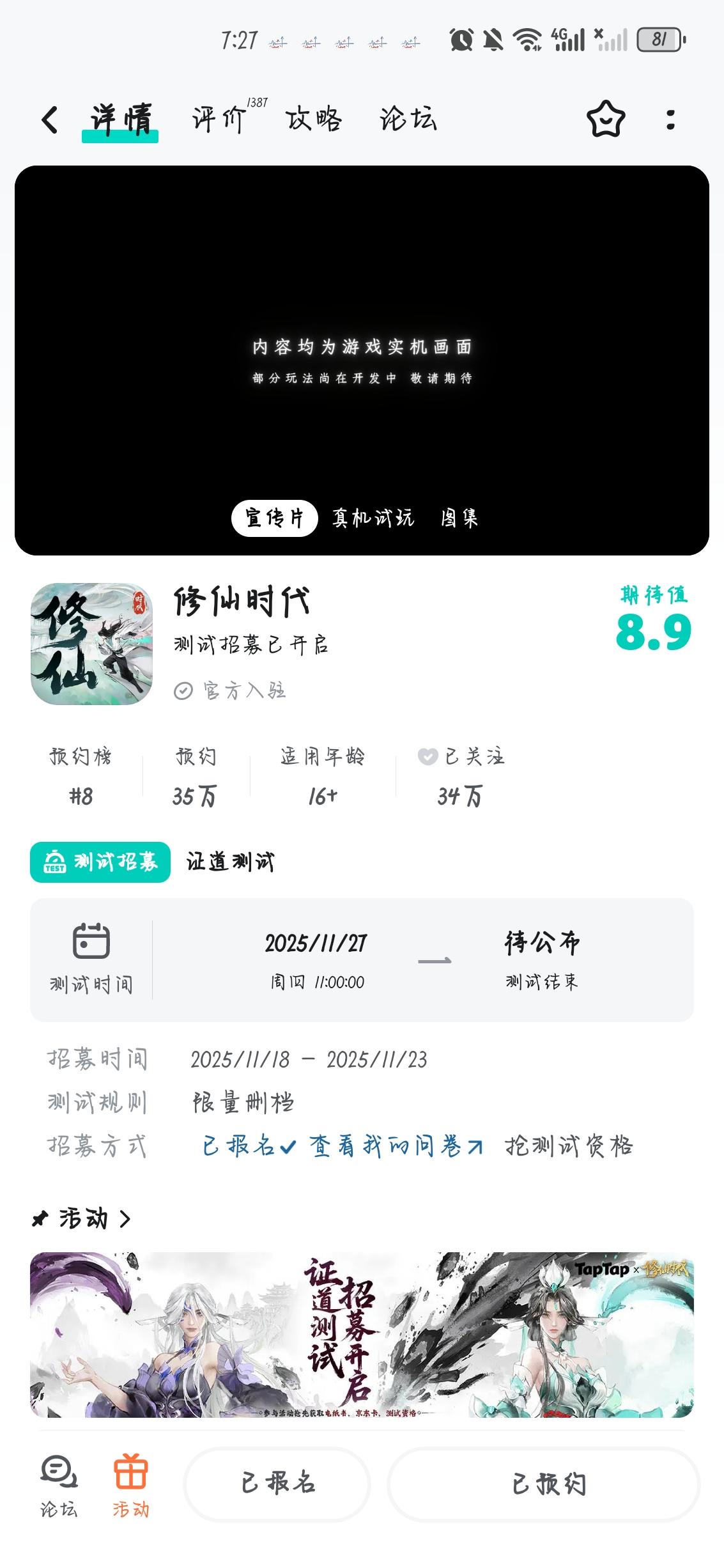Open the star favorite icon at top right
The image size is (724, 1568).
[x=604, y=120]
